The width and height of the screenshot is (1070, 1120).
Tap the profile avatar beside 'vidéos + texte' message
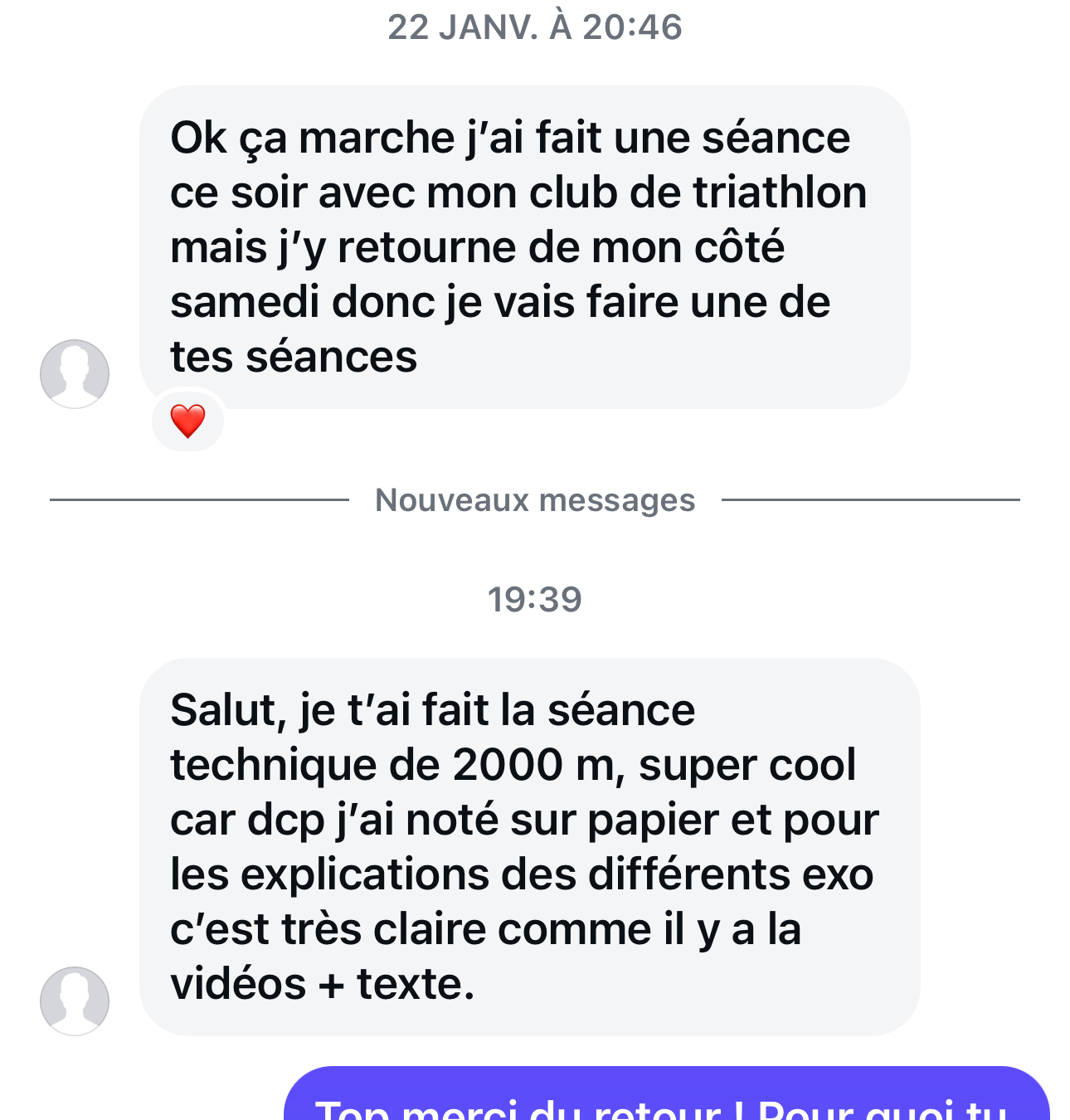75,1001
